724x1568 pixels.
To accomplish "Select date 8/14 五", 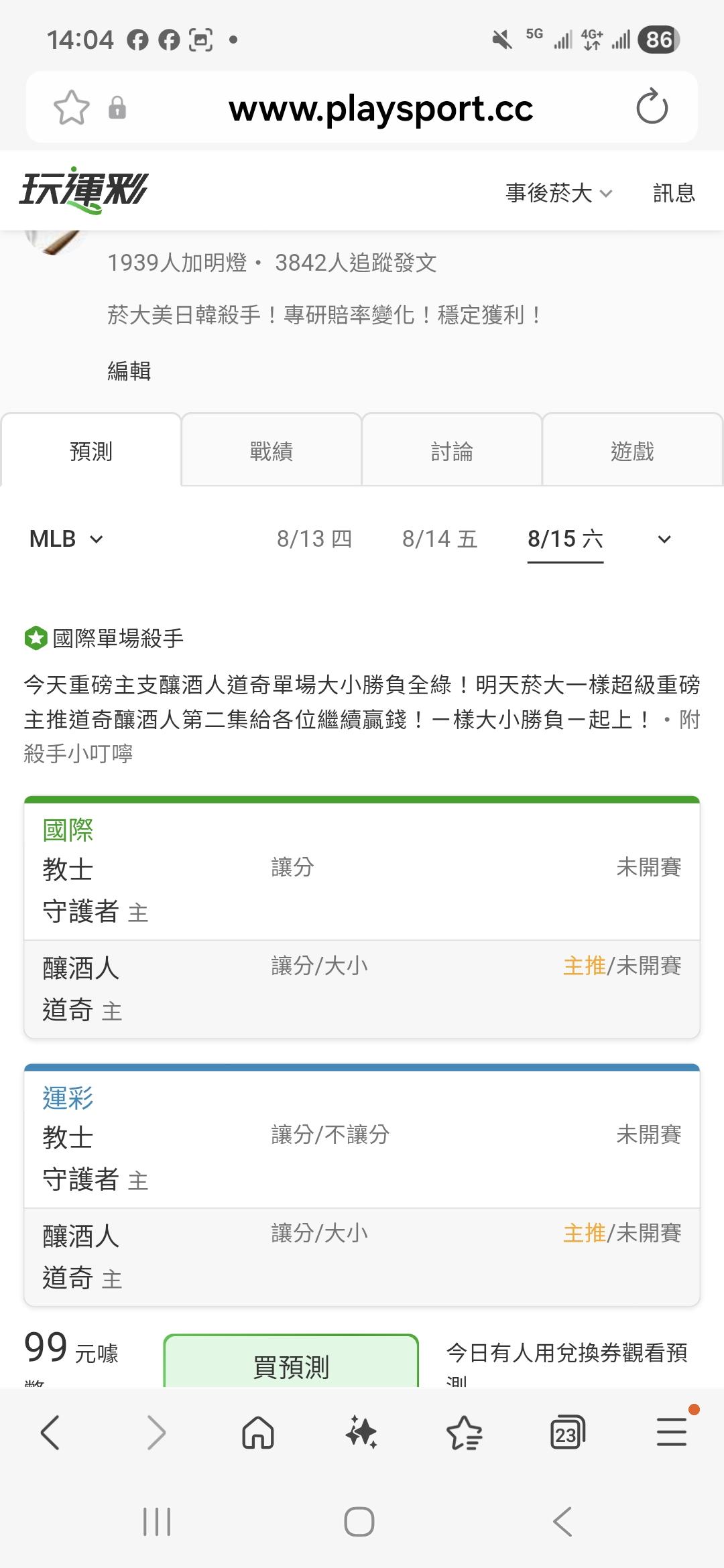I will click(x=440, y=539).
